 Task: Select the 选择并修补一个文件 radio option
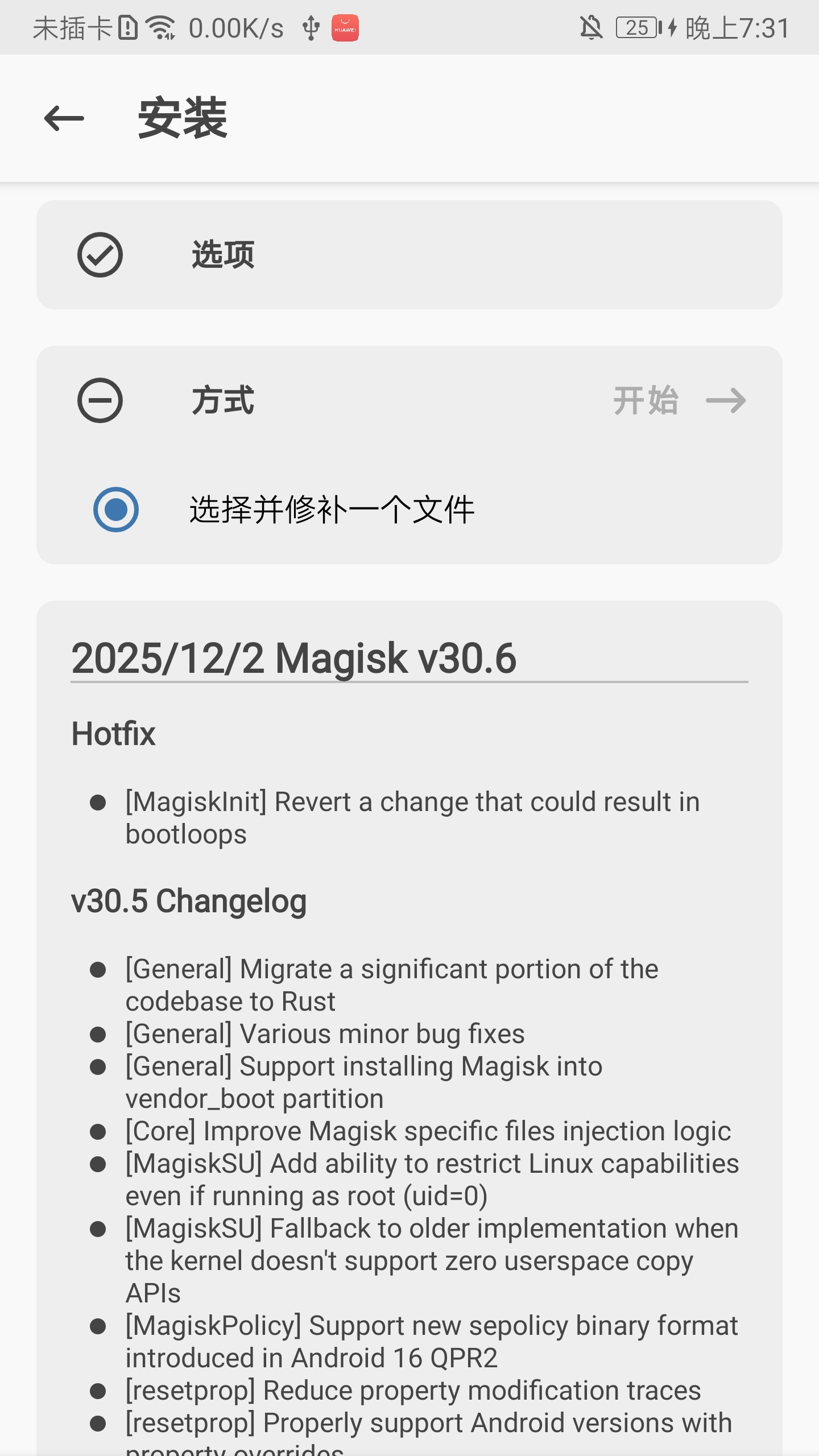[116, 510]
